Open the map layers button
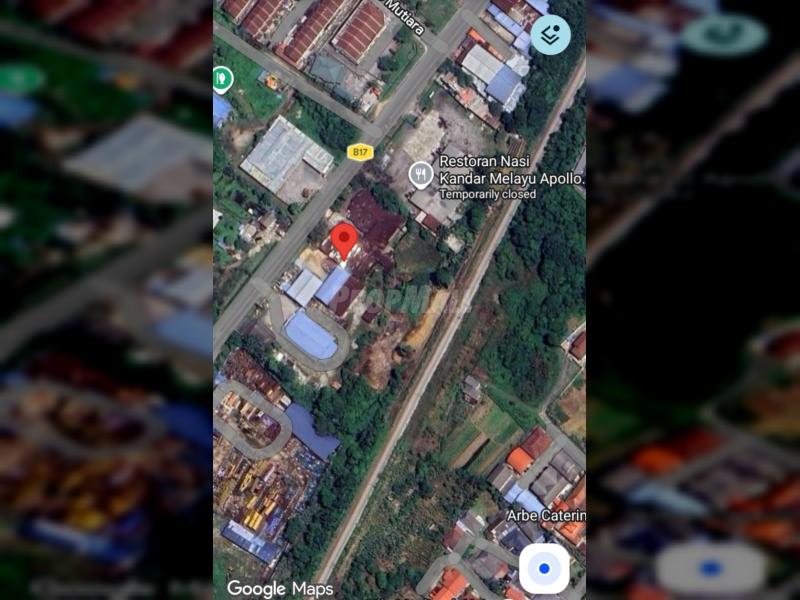This screenshot has height=600, width=800. (x=550, y=35)
